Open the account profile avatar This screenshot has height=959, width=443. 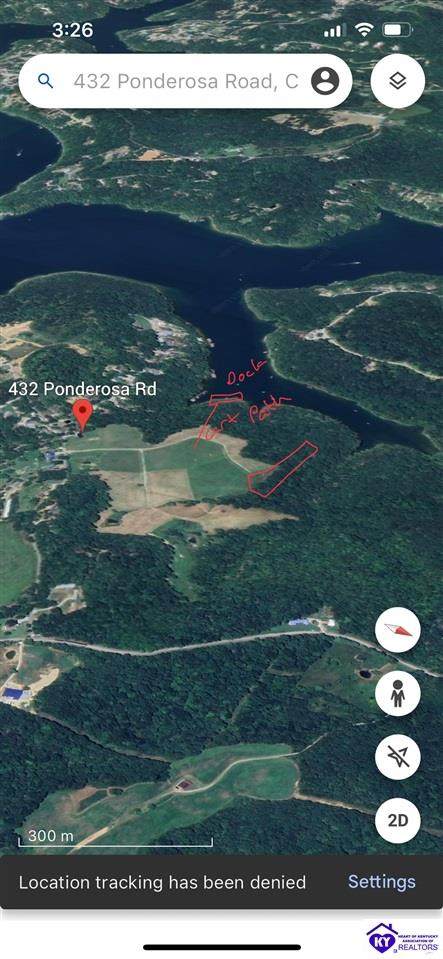(x=325, y=81)
